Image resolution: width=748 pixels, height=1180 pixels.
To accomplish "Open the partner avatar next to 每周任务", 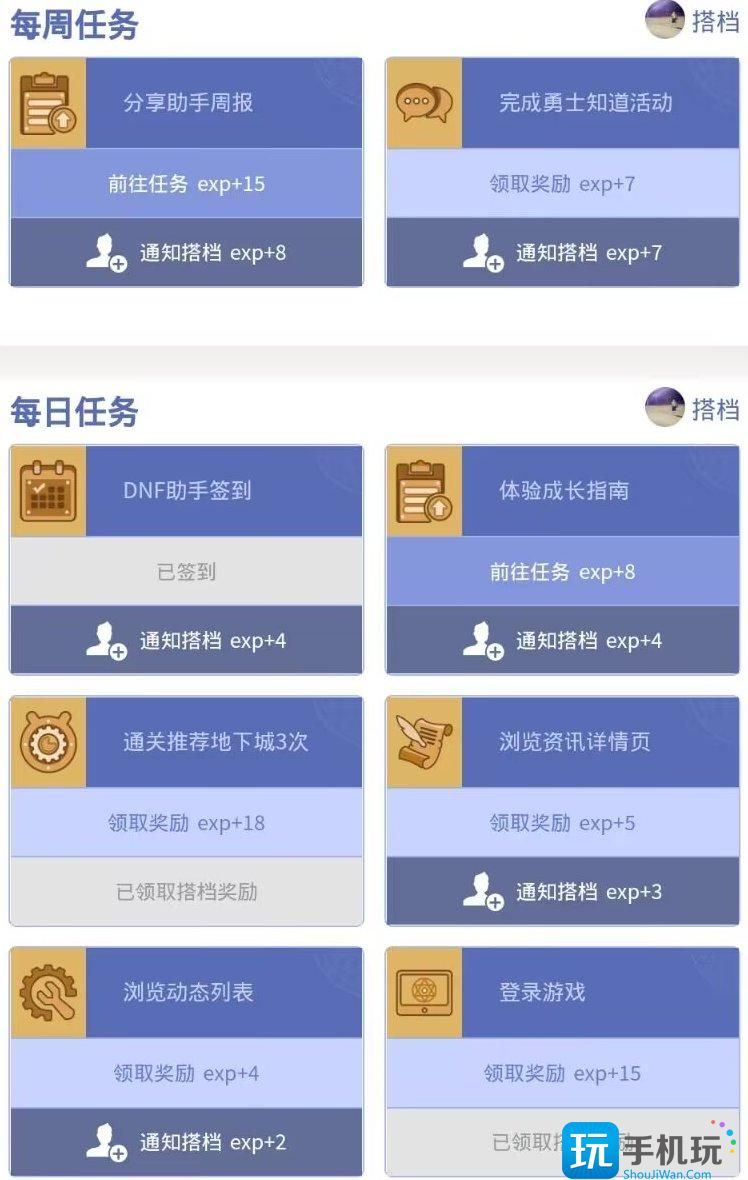I will click(x=663, y=20).
